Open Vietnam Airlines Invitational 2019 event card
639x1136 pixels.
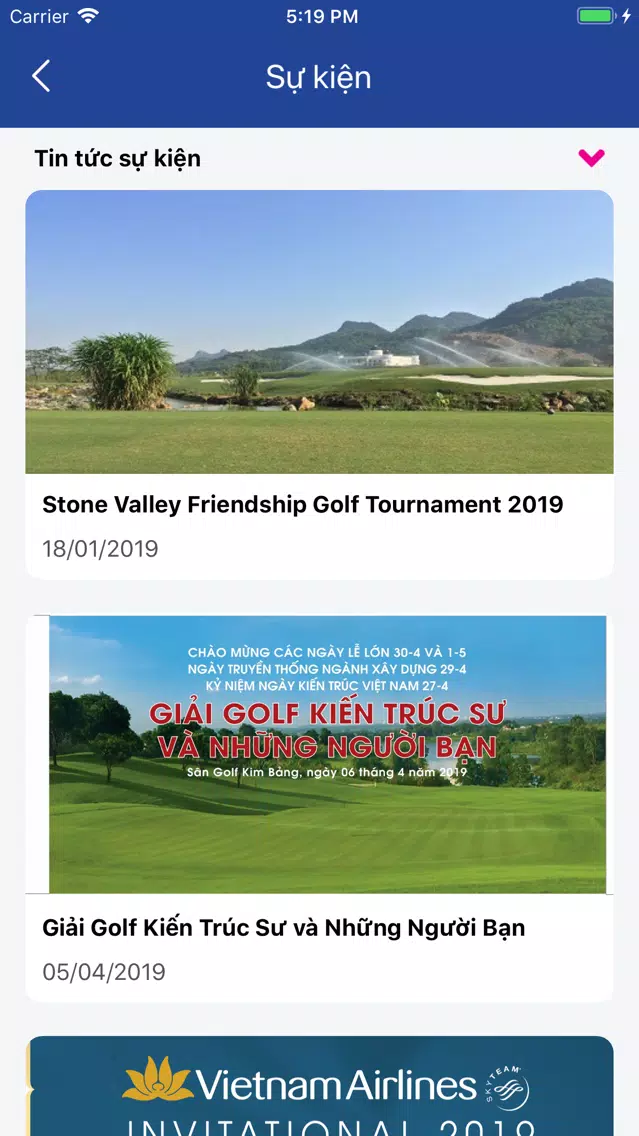pyautogui.click(x=320, y=1086)
